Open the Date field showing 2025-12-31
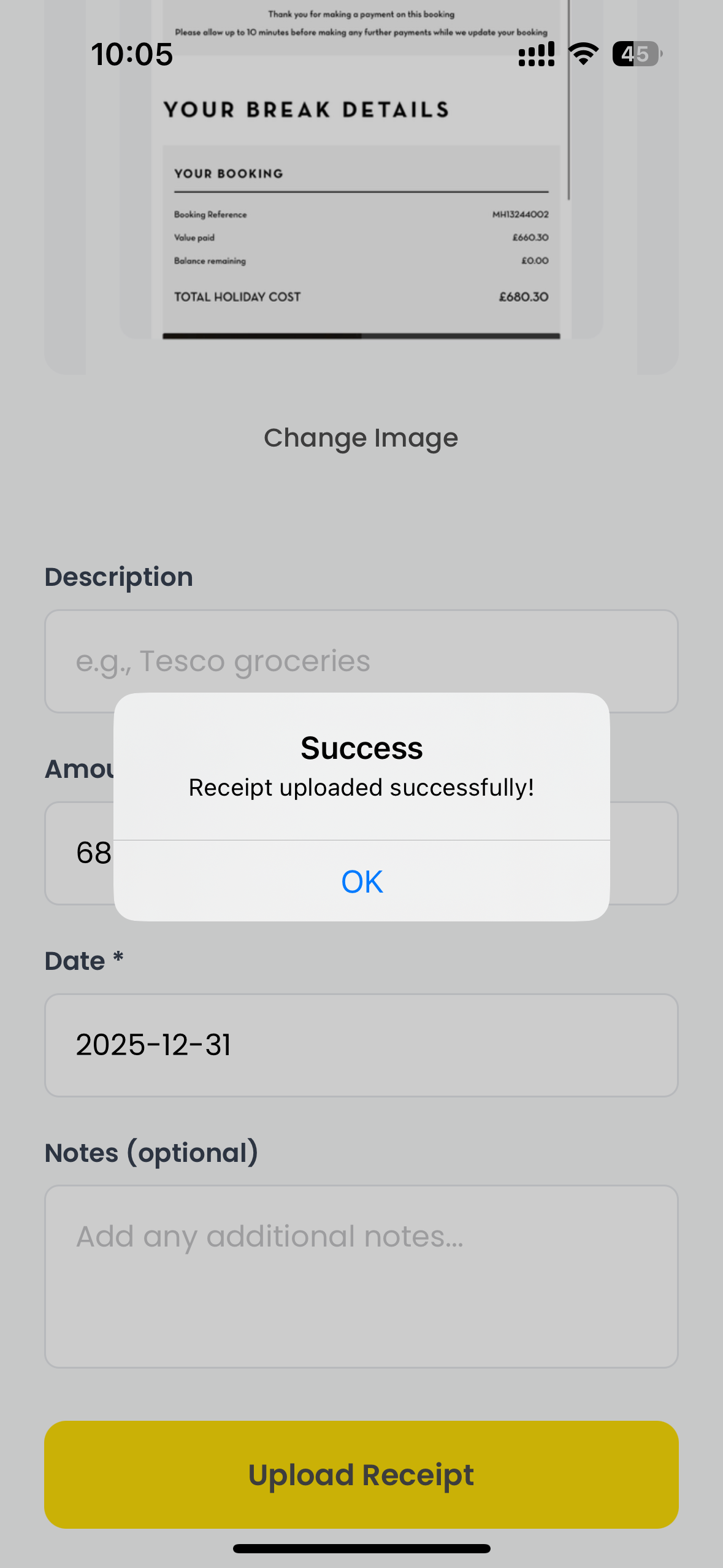723x1568 pixels. pos(361,1045)
